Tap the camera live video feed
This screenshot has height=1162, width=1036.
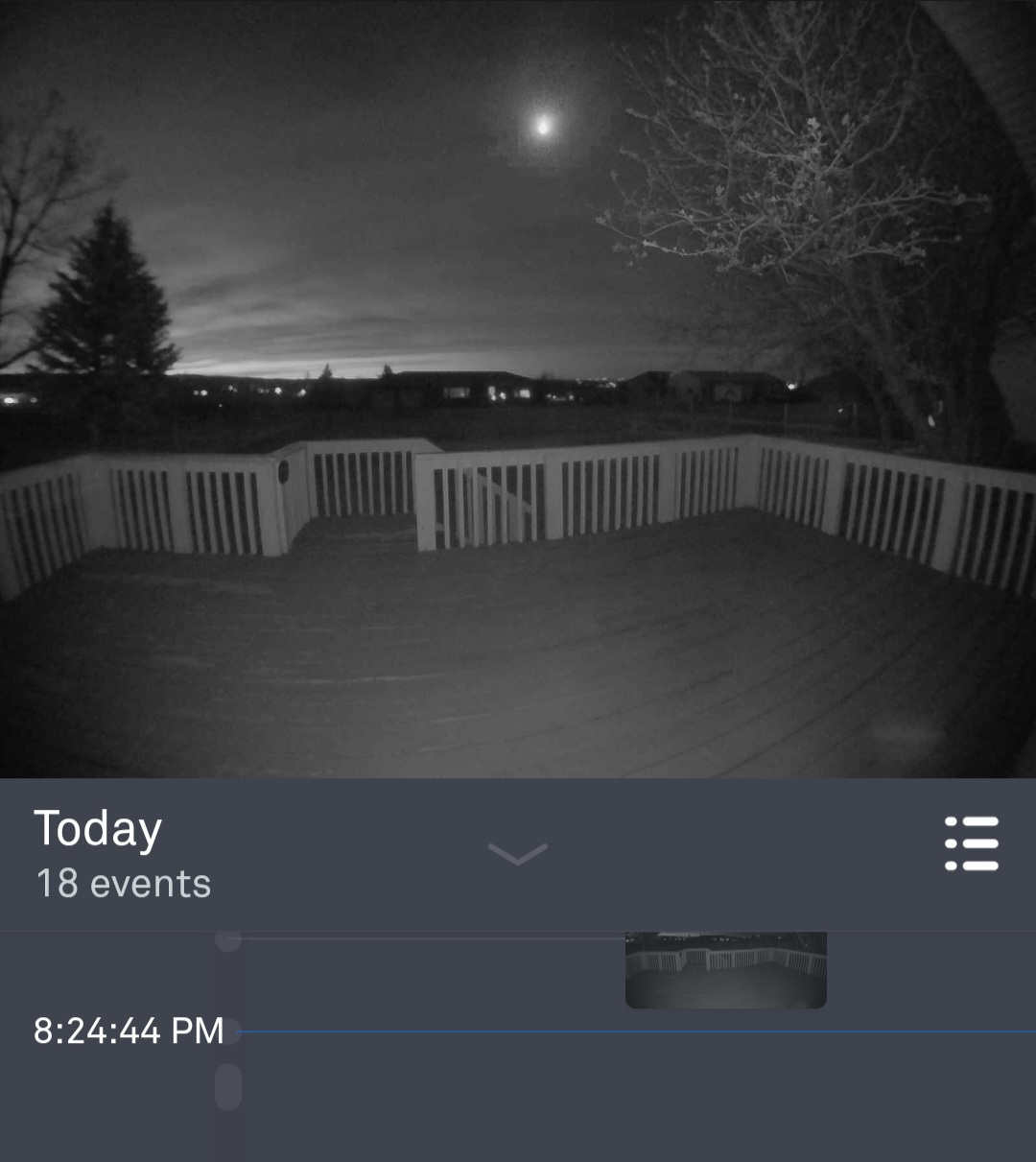click(x=518, y=389)
